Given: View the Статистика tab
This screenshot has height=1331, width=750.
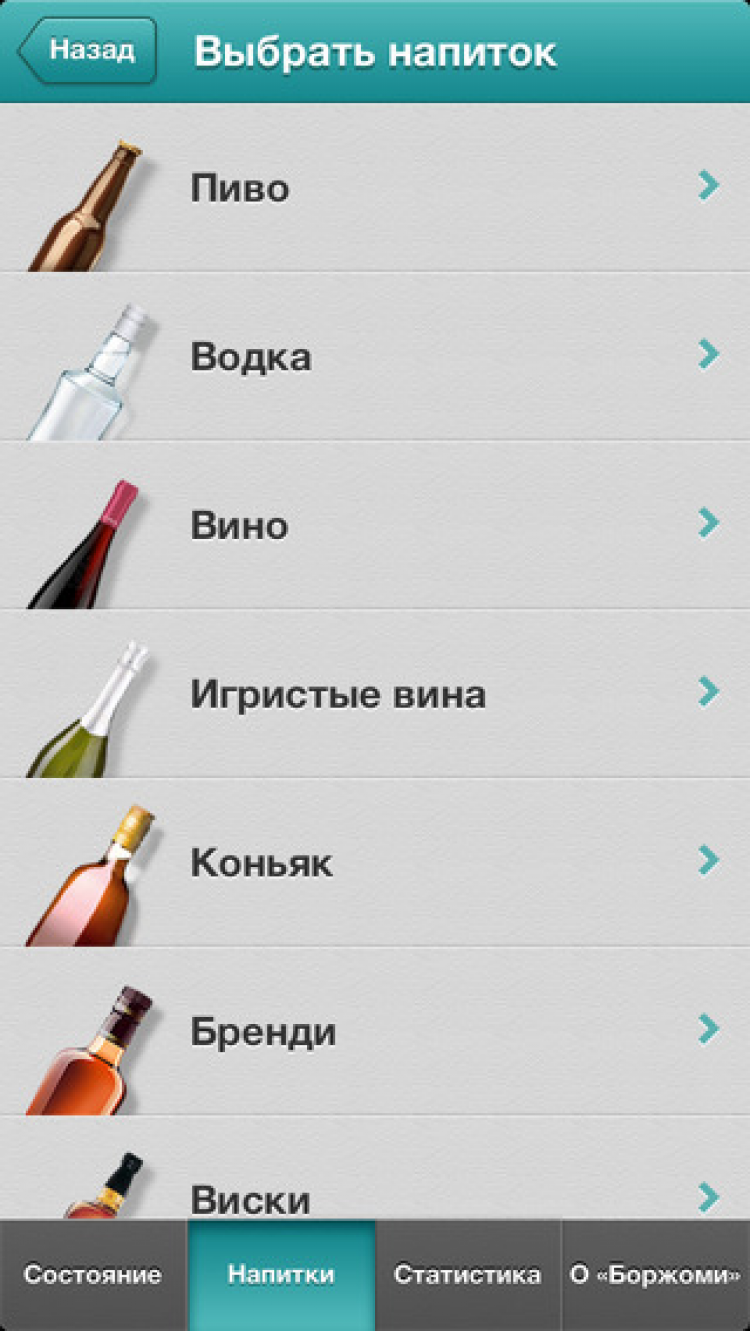Looking at the screenshot, I should click(467, 1275).
